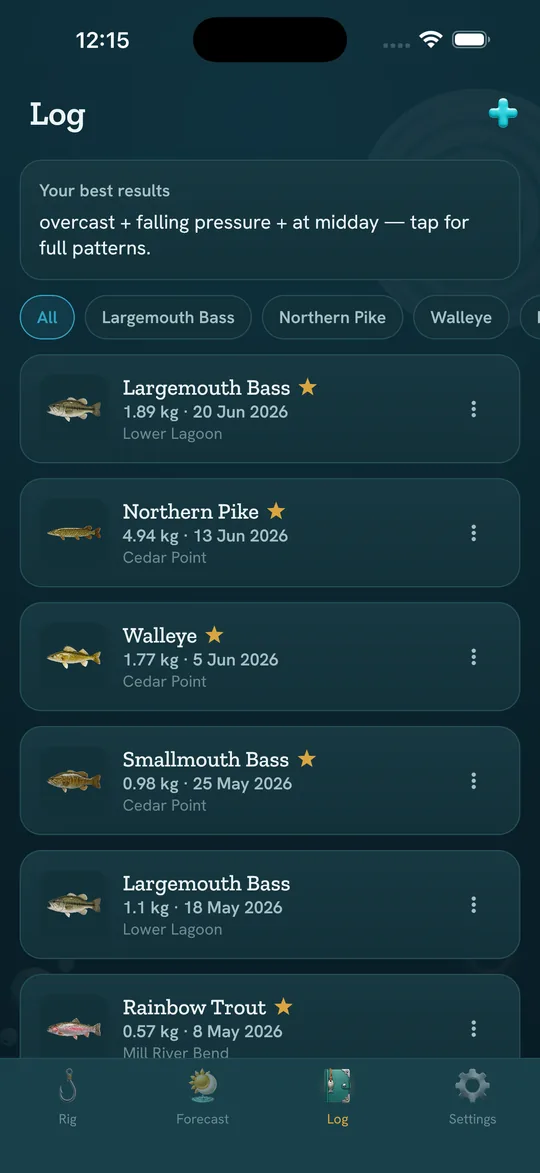This screenshot has width=540, height=1173.
Task: Open the Largemouth Bass 1.89 kg catch entry
Action: [270, 408]
